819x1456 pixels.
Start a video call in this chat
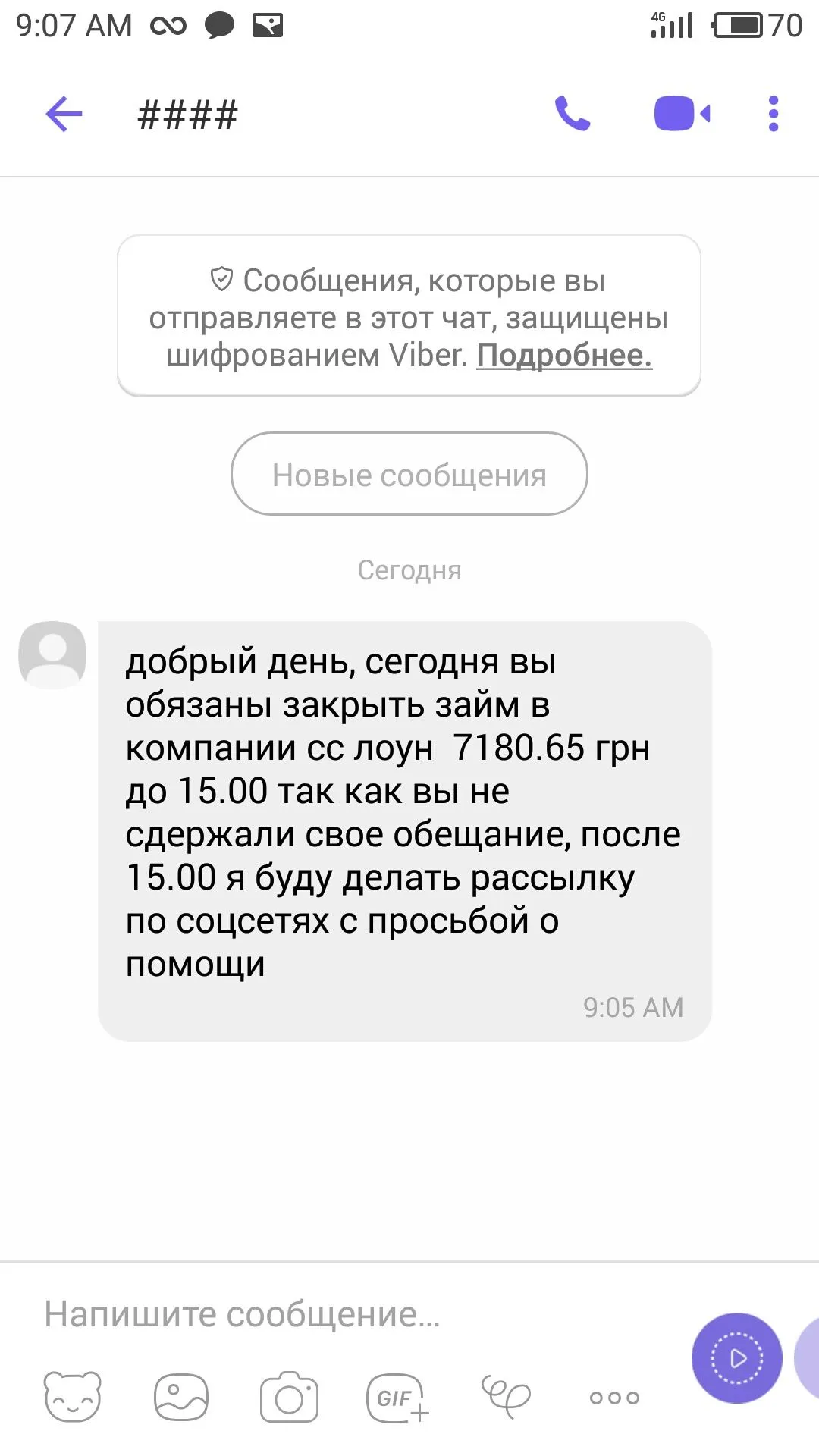pos(682,114)
